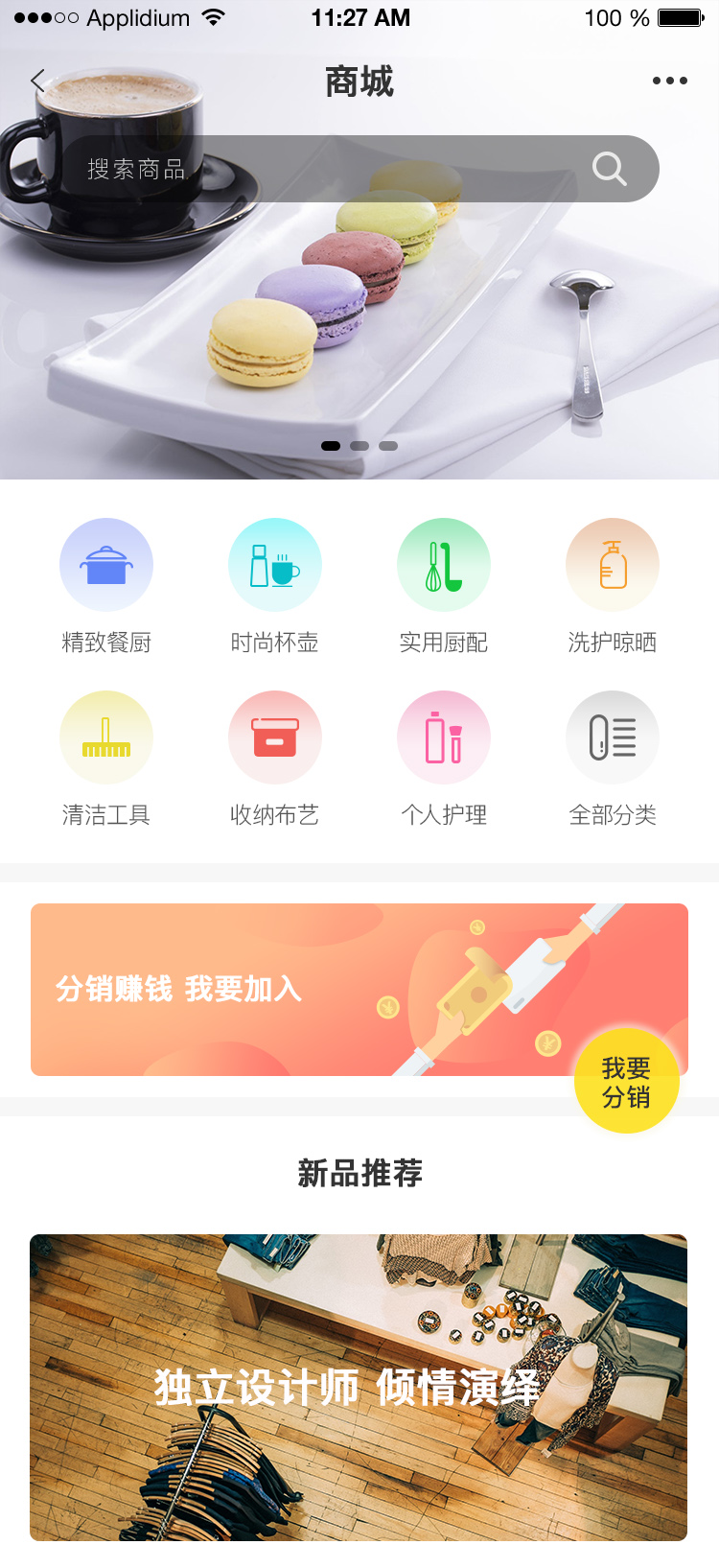Open the 分销赚钱 我要加入 banner

tap(359, 990)
